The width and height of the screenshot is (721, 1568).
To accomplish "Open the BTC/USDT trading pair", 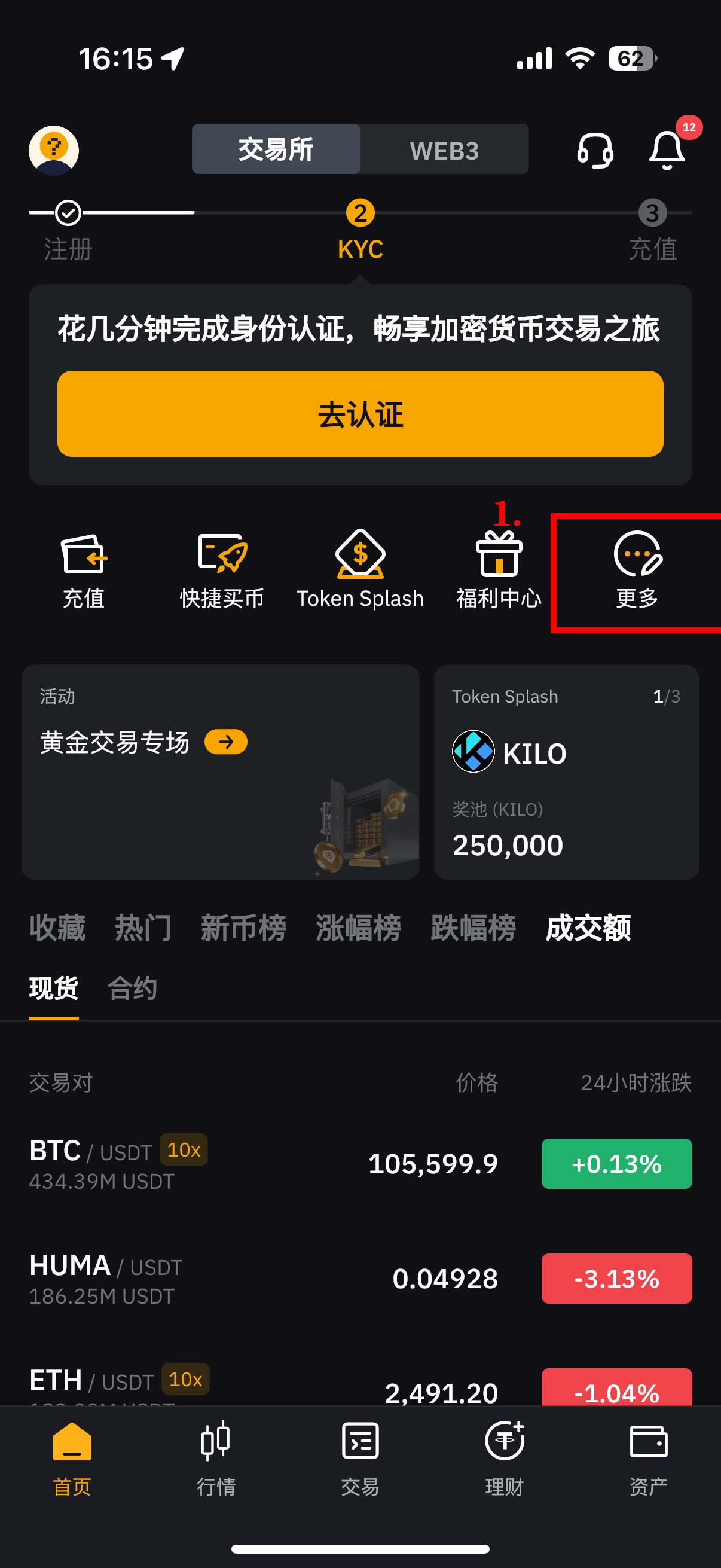I will pyautogui.click(x=360, y=1163).
